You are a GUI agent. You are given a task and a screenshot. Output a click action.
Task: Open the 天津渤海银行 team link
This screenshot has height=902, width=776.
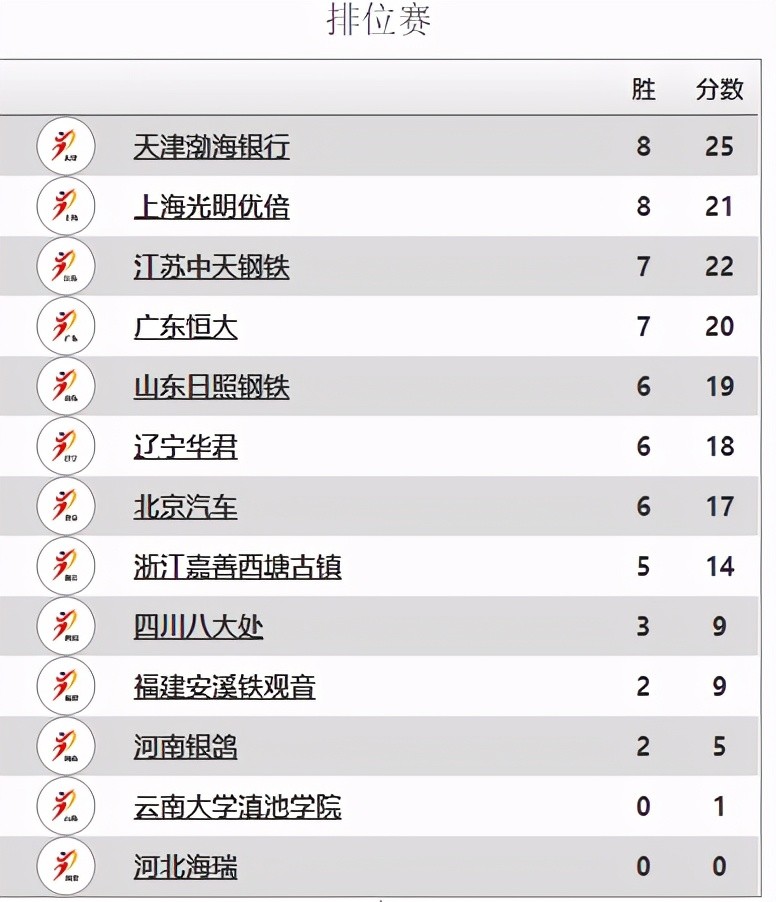[211, 147]
